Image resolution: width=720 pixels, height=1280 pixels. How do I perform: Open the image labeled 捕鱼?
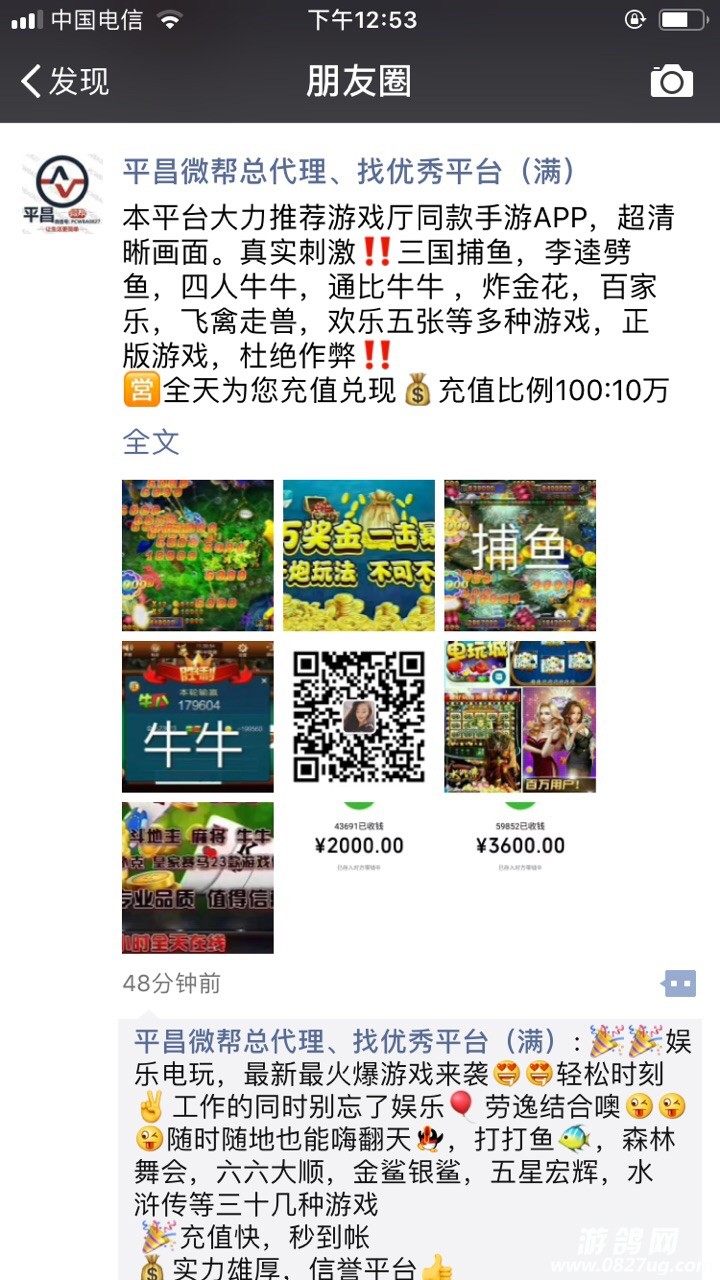pyautogui.click(x=520, y=555)
